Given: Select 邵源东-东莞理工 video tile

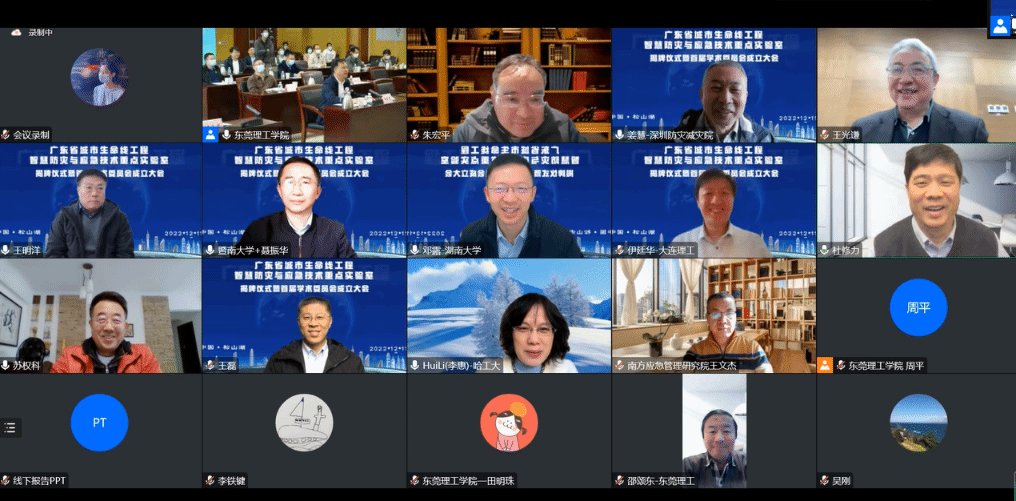Looking at the screenshot, I should click(x=712, y=430).
